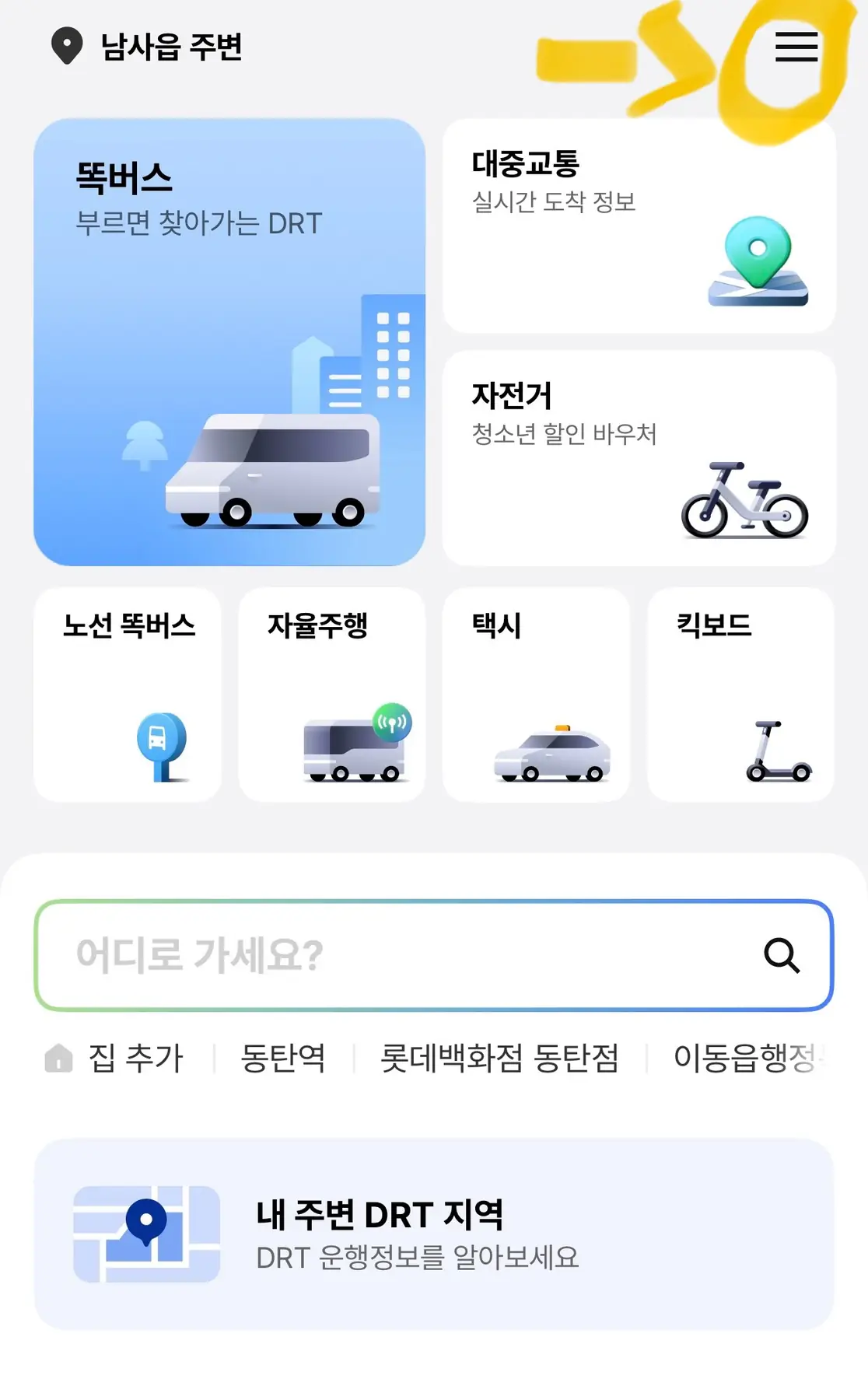Open the 자율주행 tile
The height and width of the screenshot is (1400, 868).
coord(331,694)
